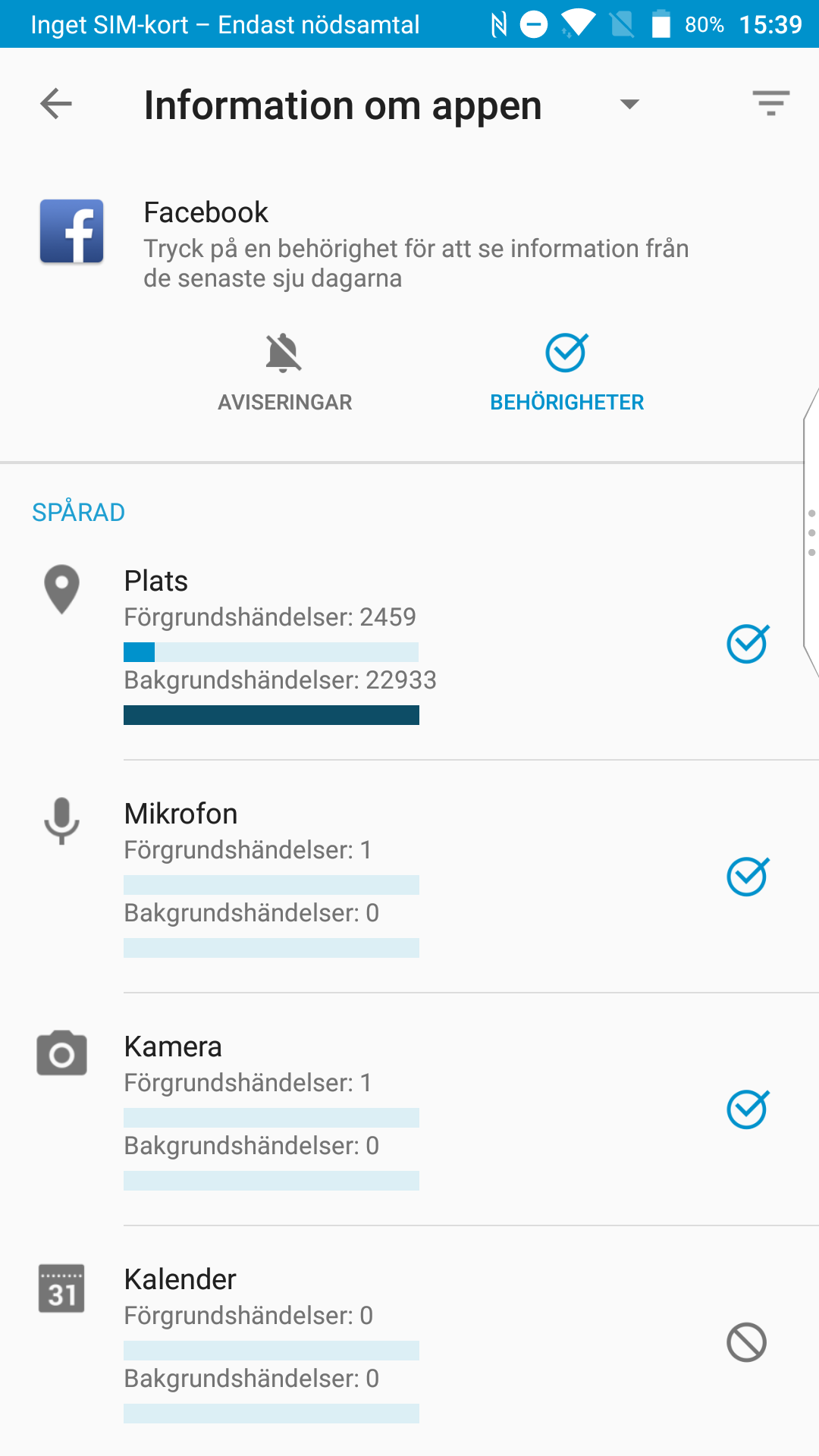819x1456 pixels.
Task: Select the Behörigheter tab
Action: point(566,372)
